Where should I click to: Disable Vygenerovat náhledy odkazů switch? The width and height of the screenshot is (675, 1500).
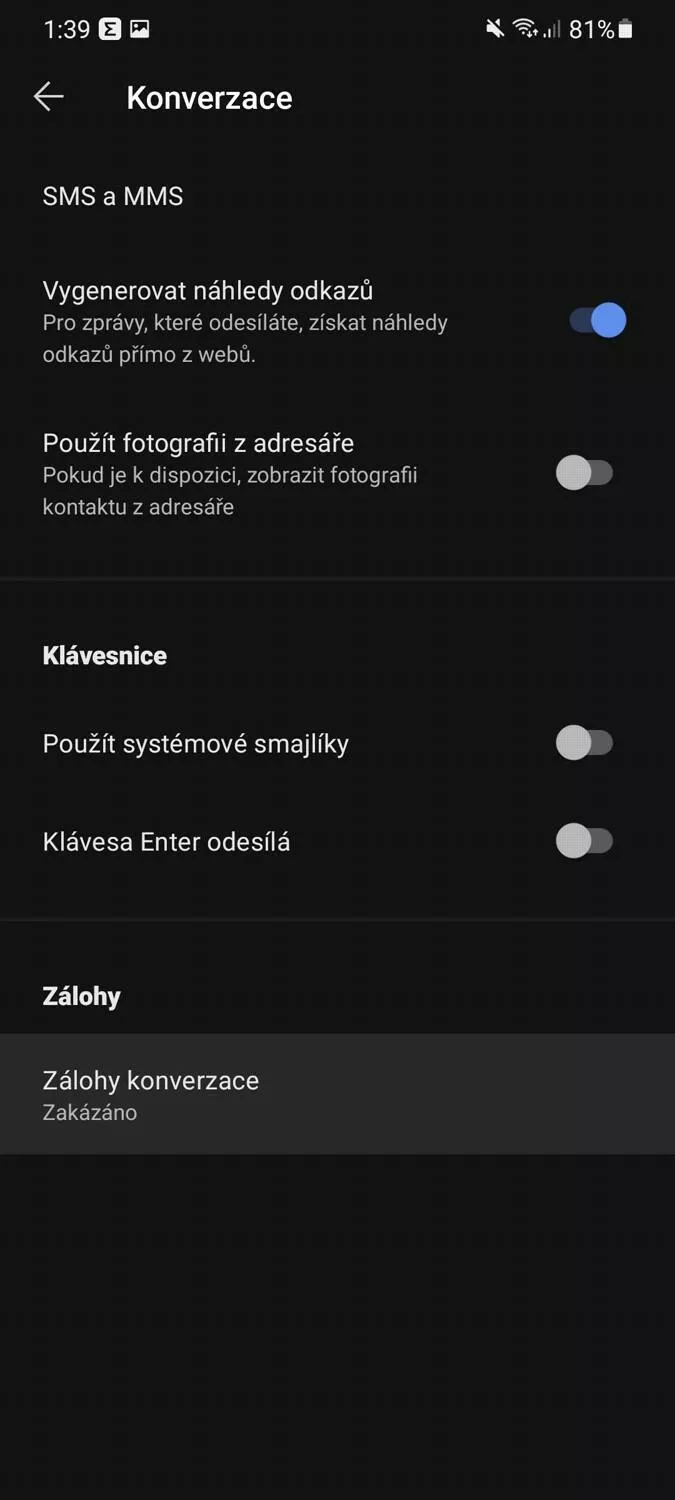click(x=597, y=321)
